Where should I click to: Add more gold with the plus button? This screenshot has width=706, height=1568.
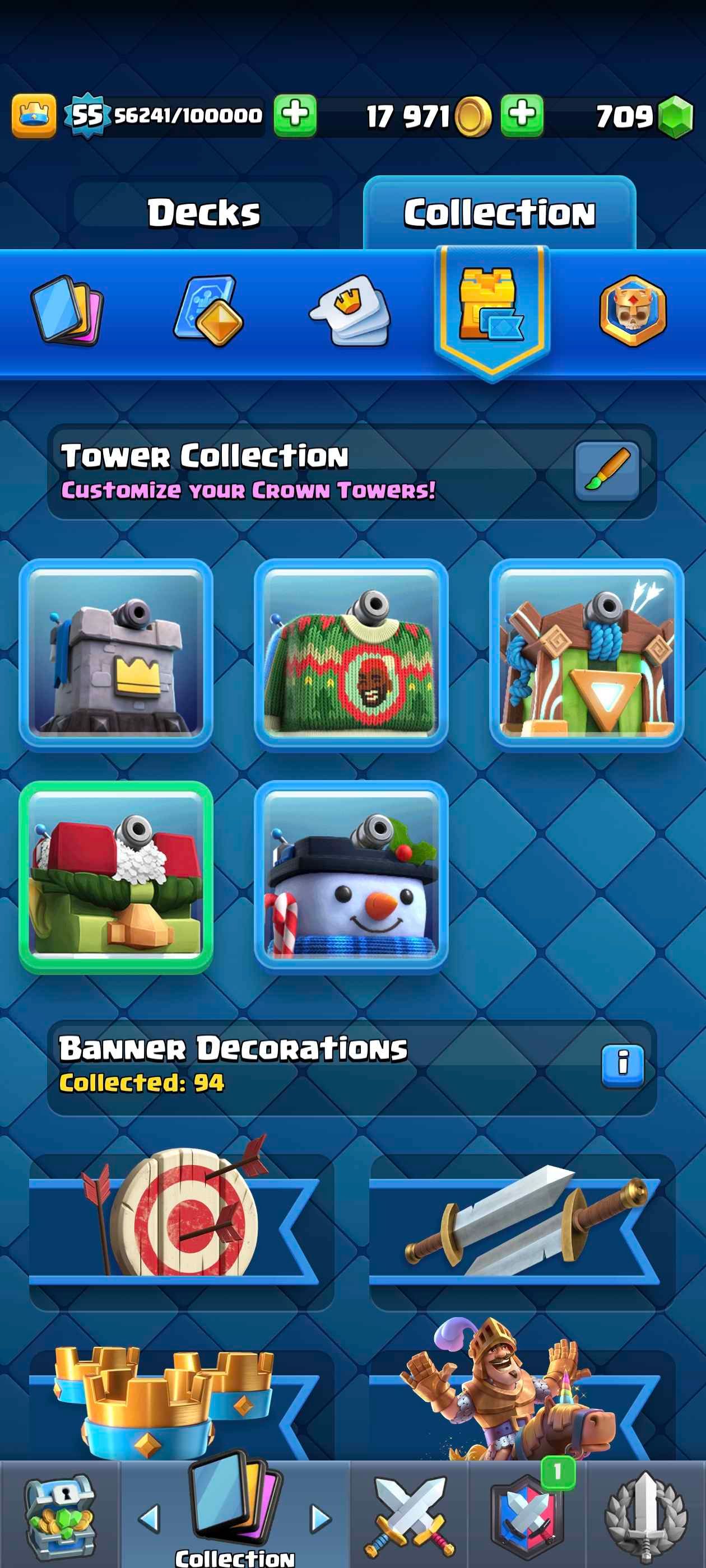(x=522, y=115)
